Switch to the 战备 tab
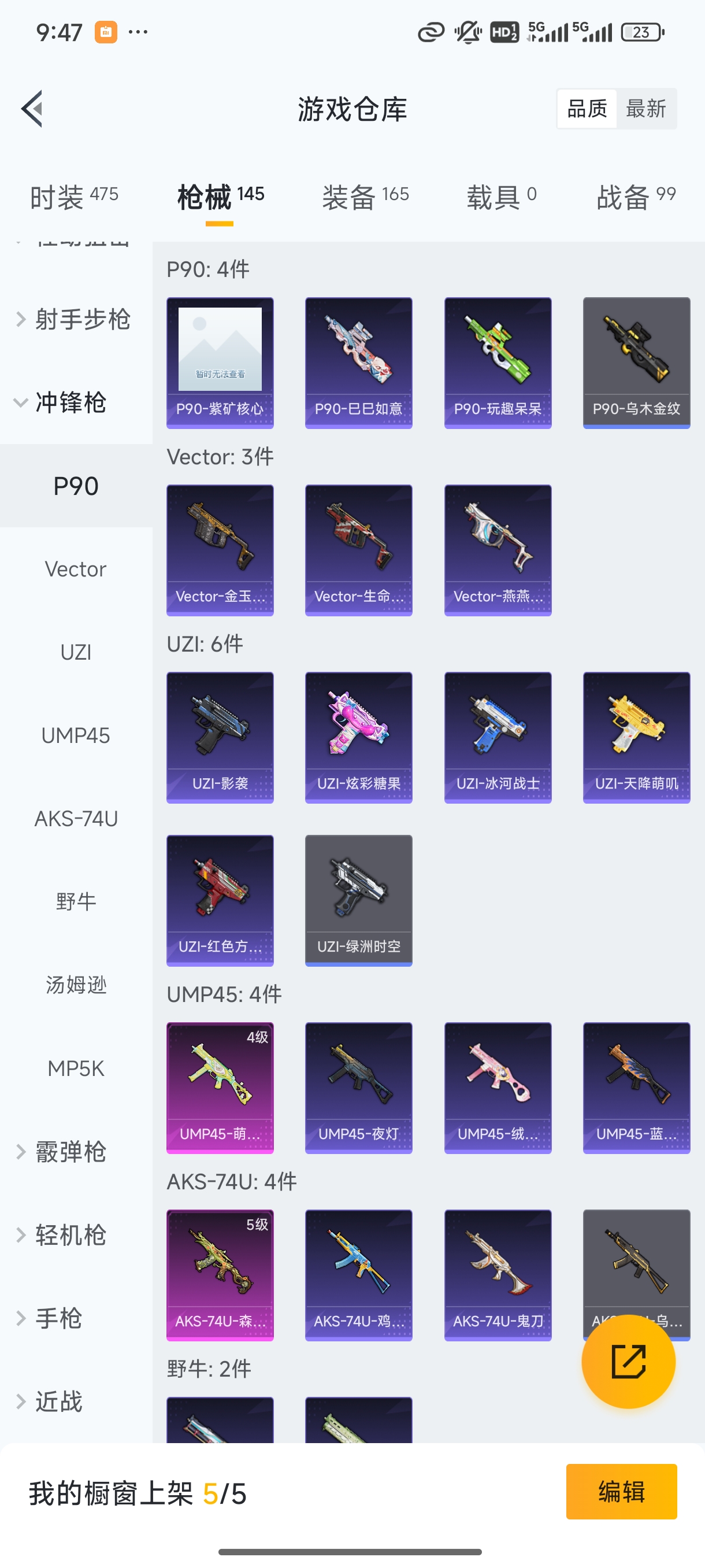Viewport: 705px width, 1568px height. [x=636, y=197]
